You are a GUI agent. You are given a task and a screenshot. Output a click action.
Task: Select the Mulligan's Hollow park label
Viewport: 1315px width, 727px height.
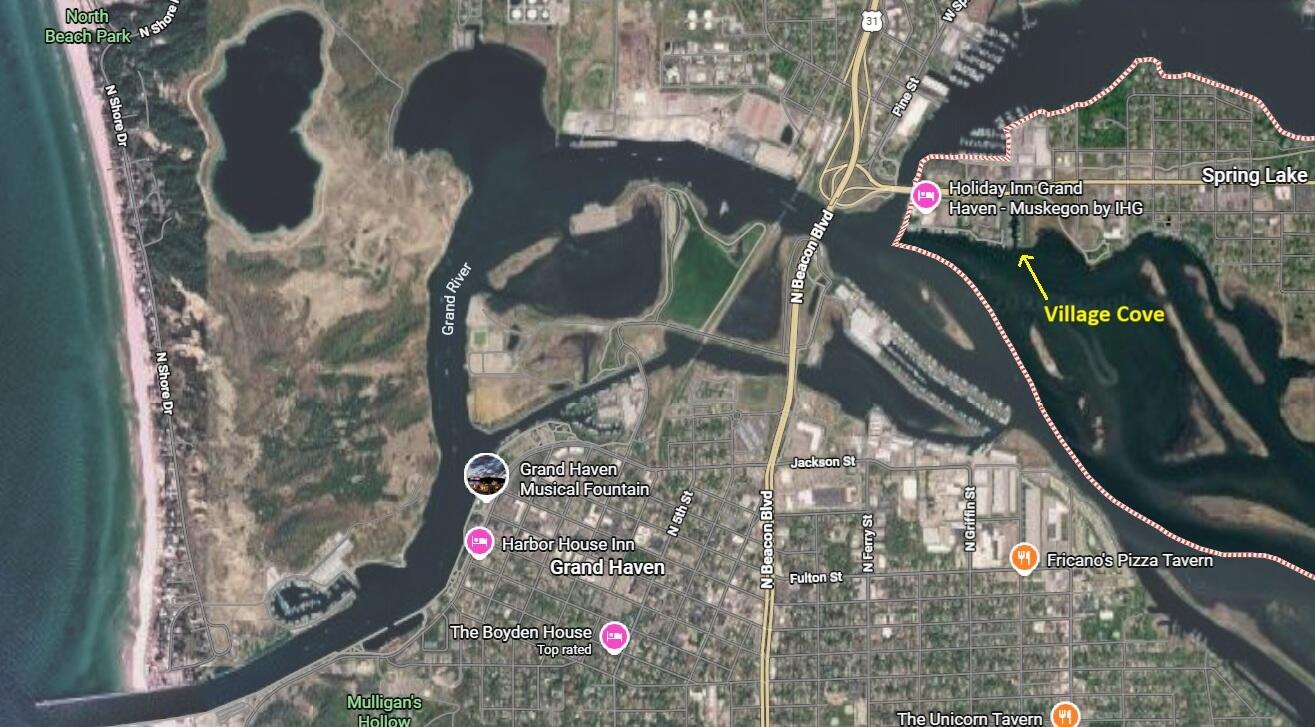coord(384,710)
